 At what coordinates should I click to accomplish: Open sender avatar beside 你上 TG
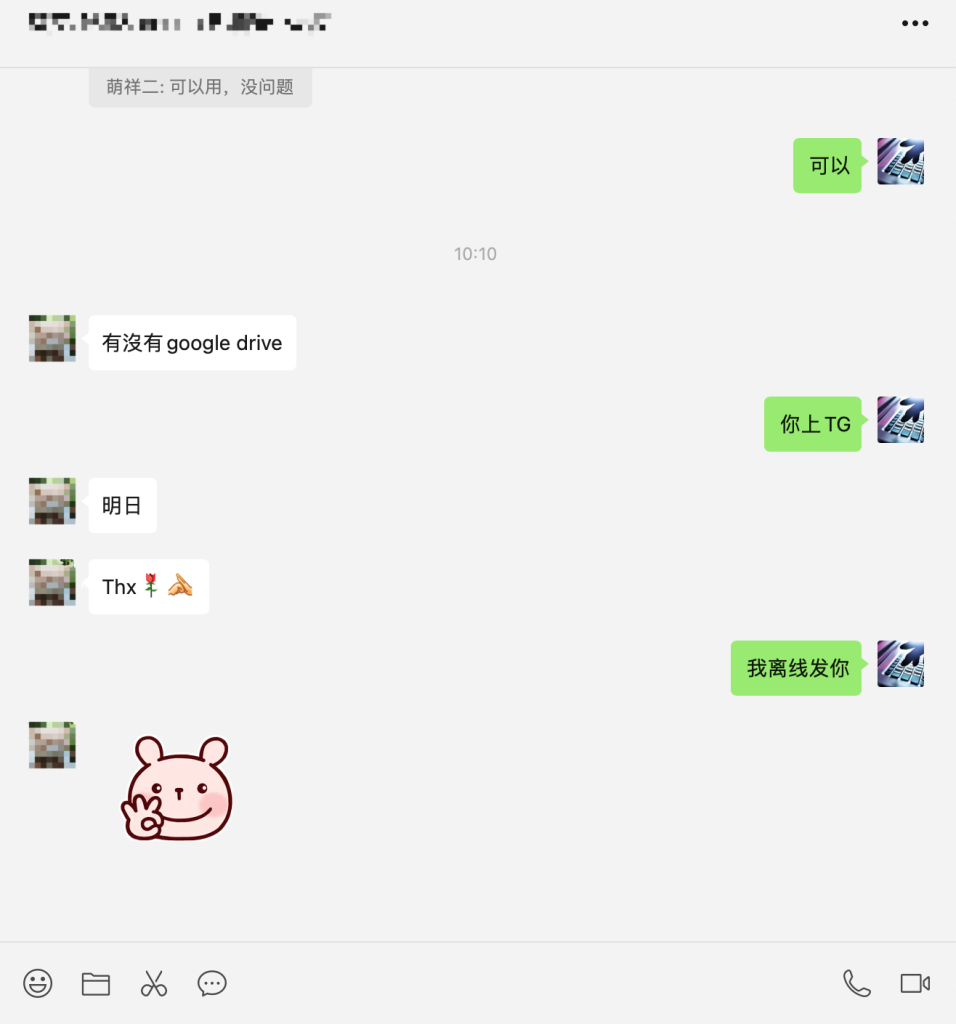(x=900, y=421)
